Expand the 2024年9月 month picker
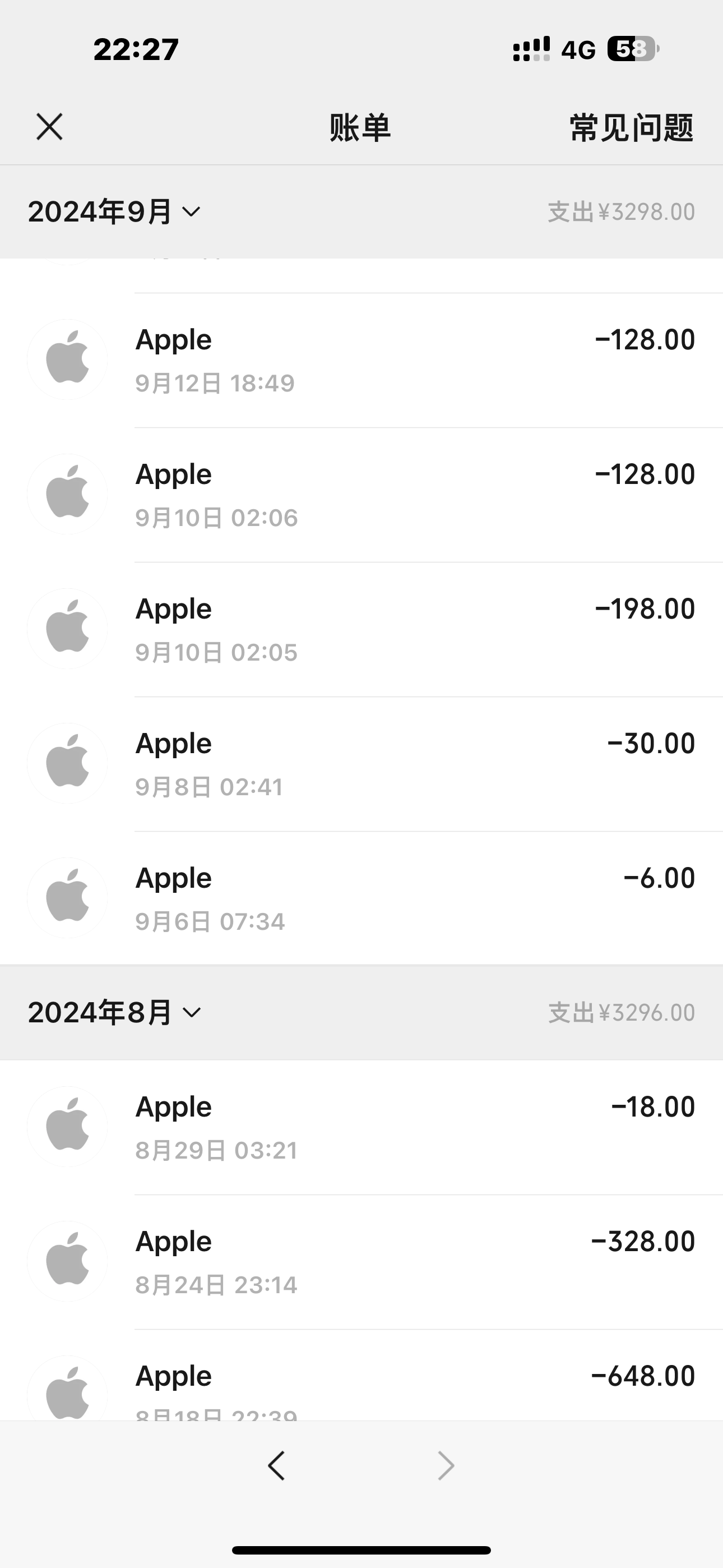Screen dimensions: 723x1568 click(114, 212)
